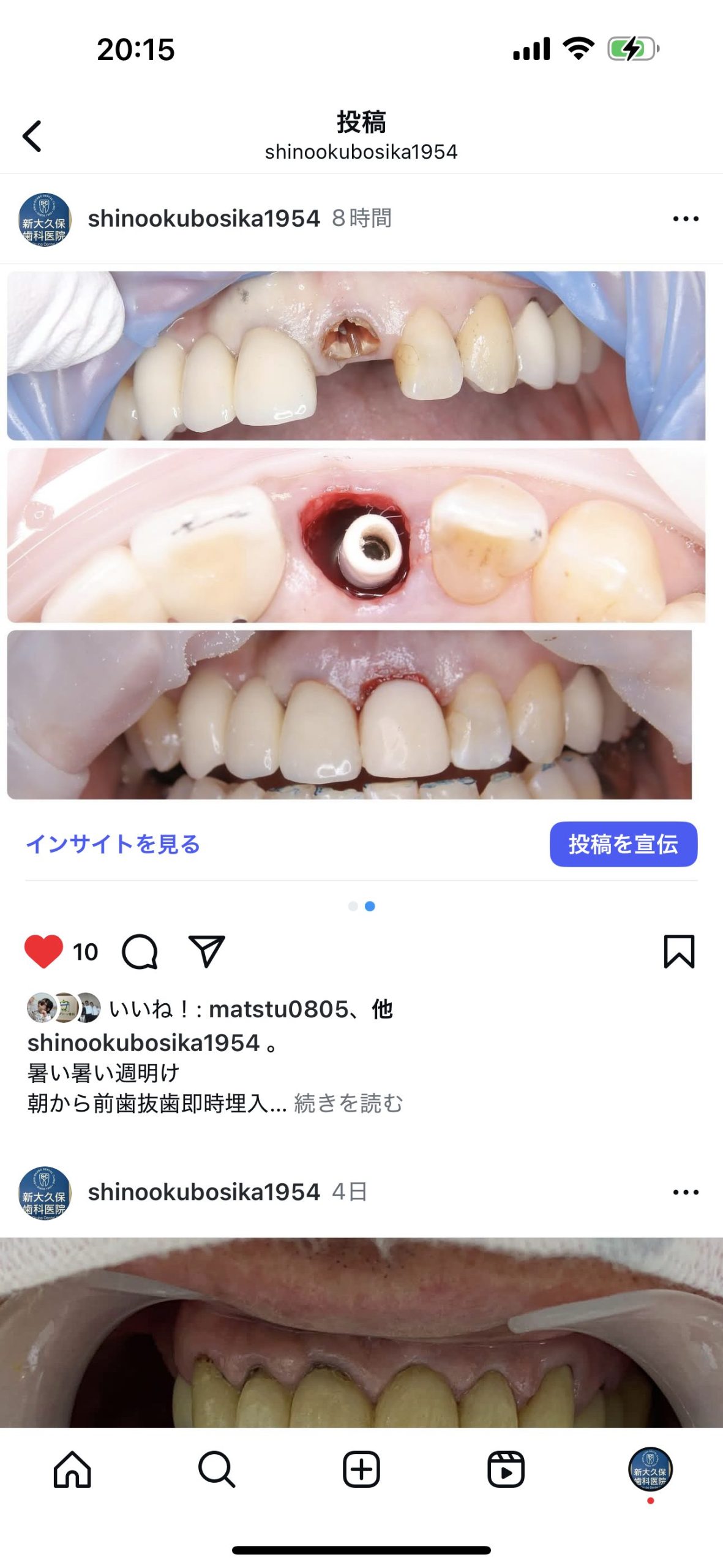Go back using the top arrow
Screen dimensions: 723x1568
[x=32, y=136]
